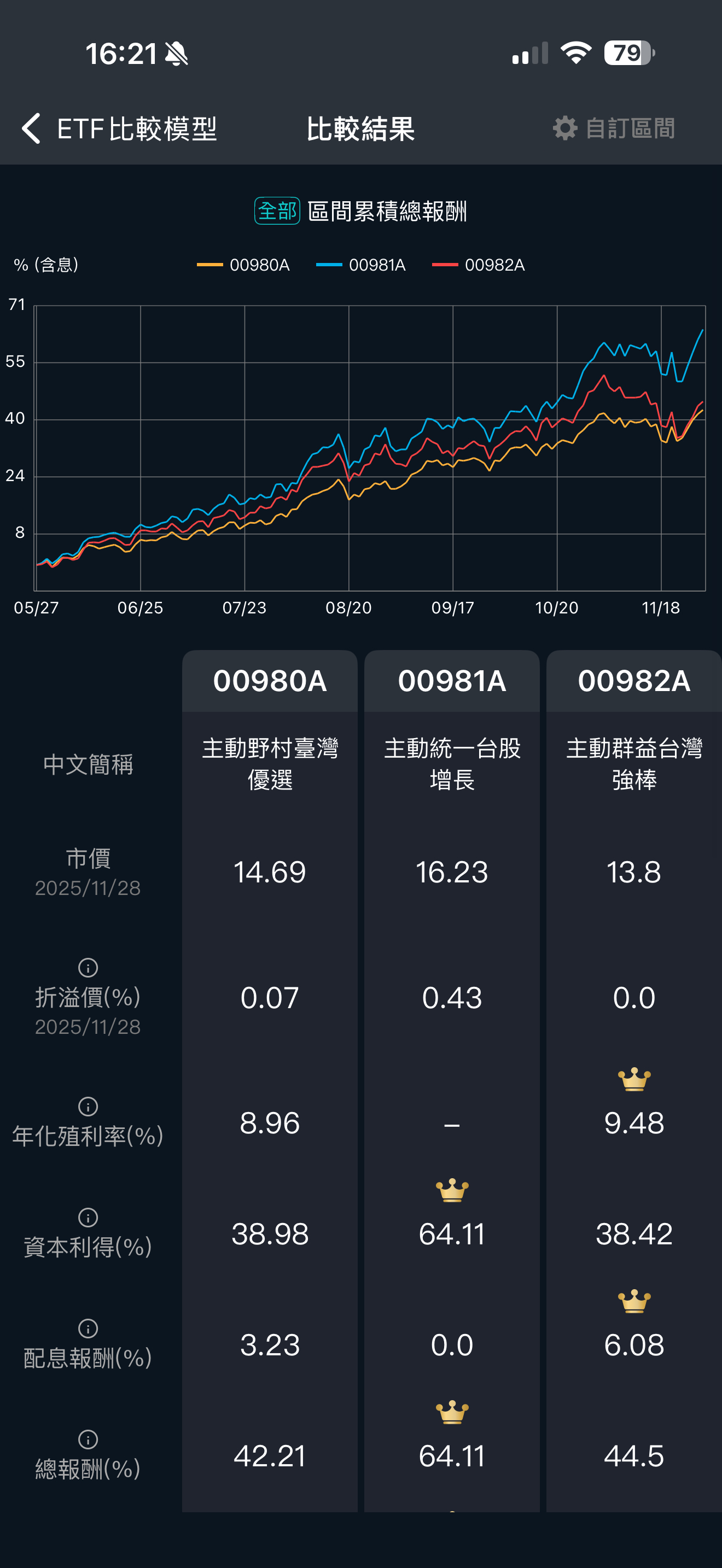Open the 00980A column header
Viewport: 722px width, 1568px height.
[x=270, y=681]
